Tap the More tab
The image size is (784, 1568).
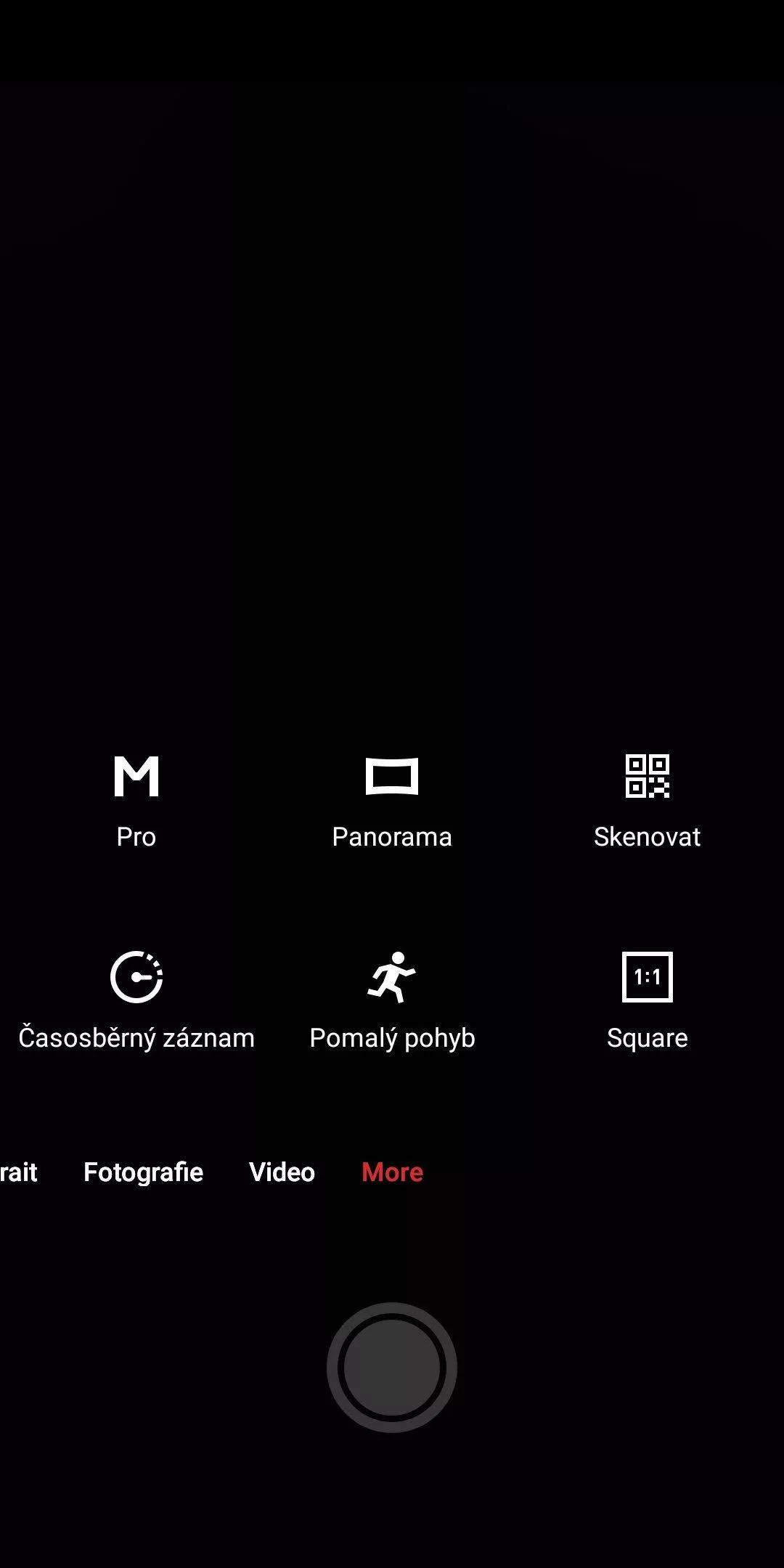pos(392,1172)
